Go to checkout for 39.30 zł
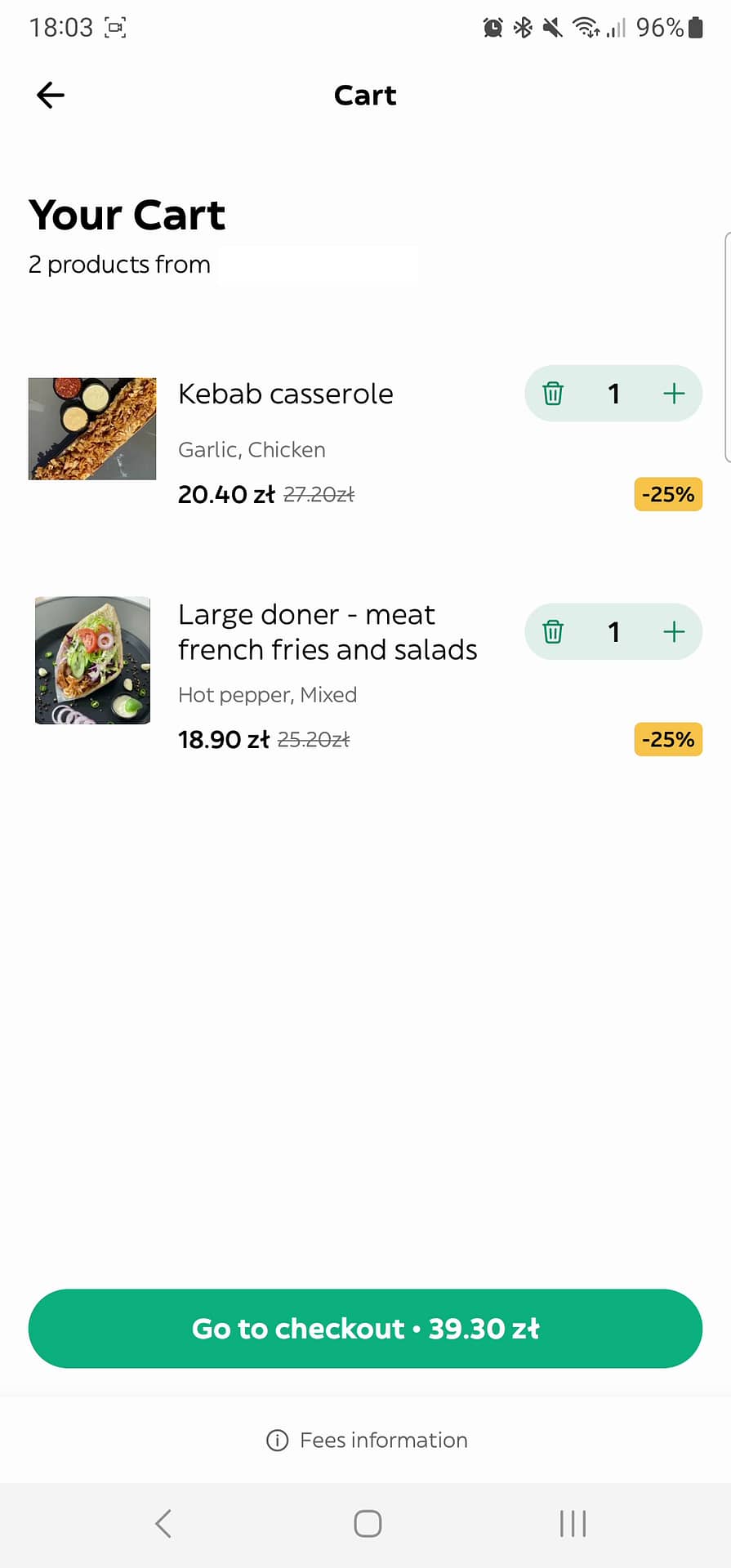Viewport: 731px width, 1568px height. (x=365, y=1329)
